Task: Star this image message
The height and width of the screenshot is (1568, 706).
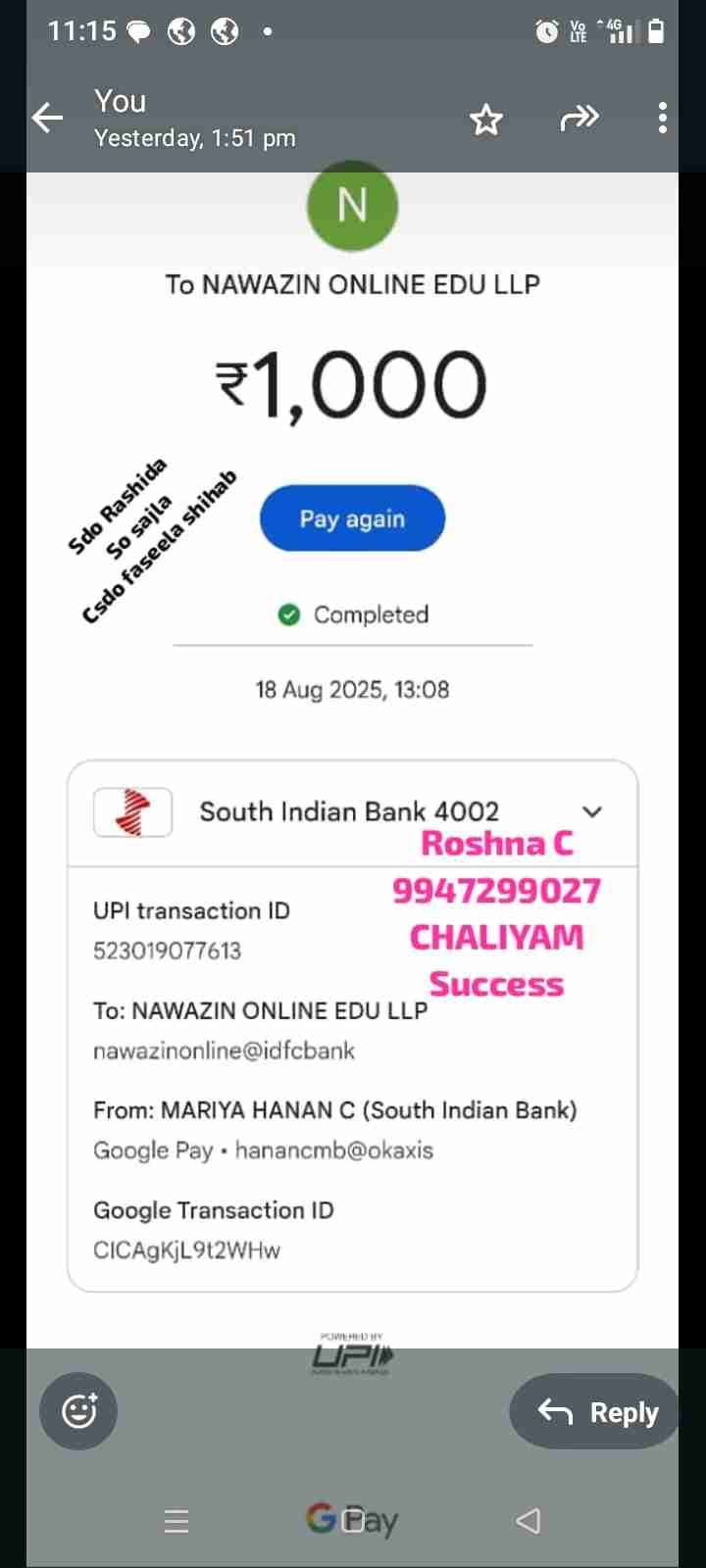Action: pyautogui.click(x=485, y=120)
